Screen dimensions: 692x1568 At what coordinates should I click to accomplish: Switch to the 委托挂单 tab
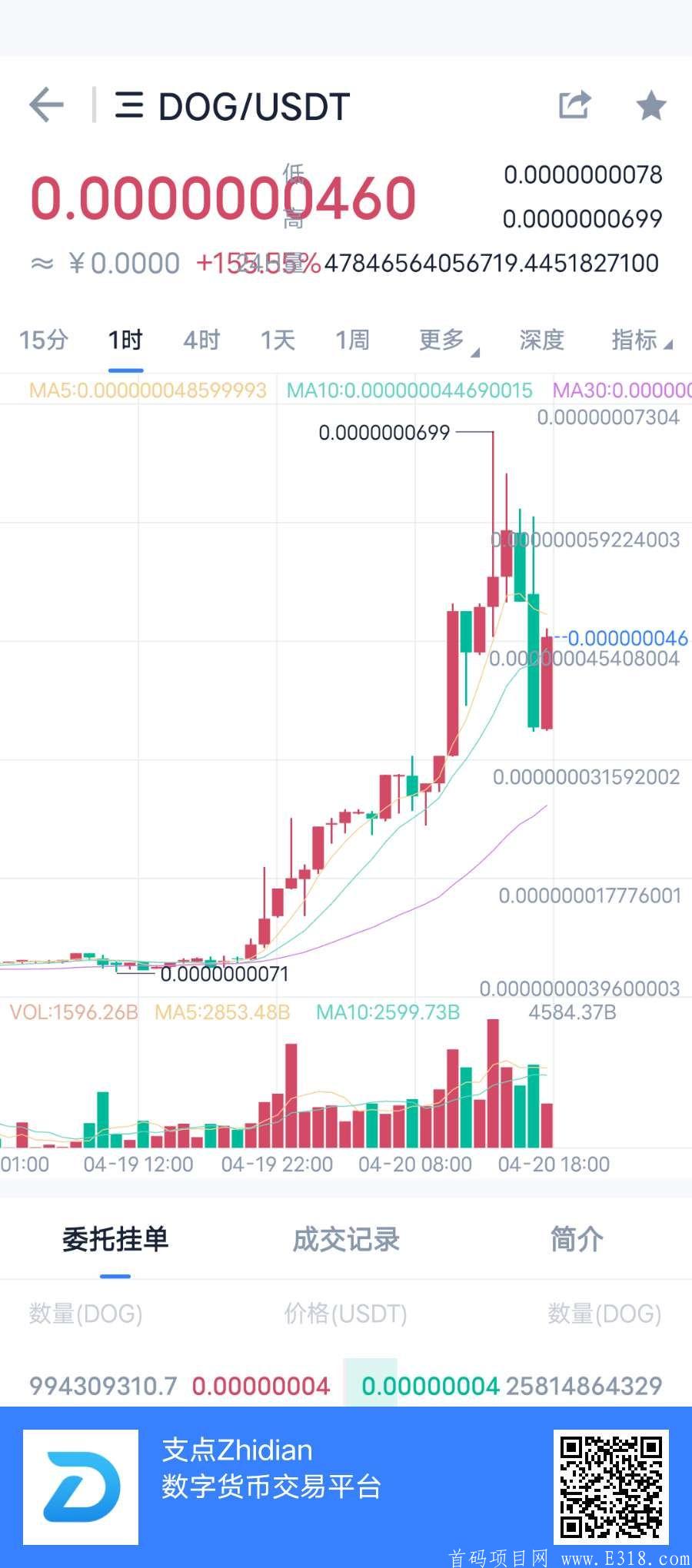pyautogui.click(x=115, y=1240)
